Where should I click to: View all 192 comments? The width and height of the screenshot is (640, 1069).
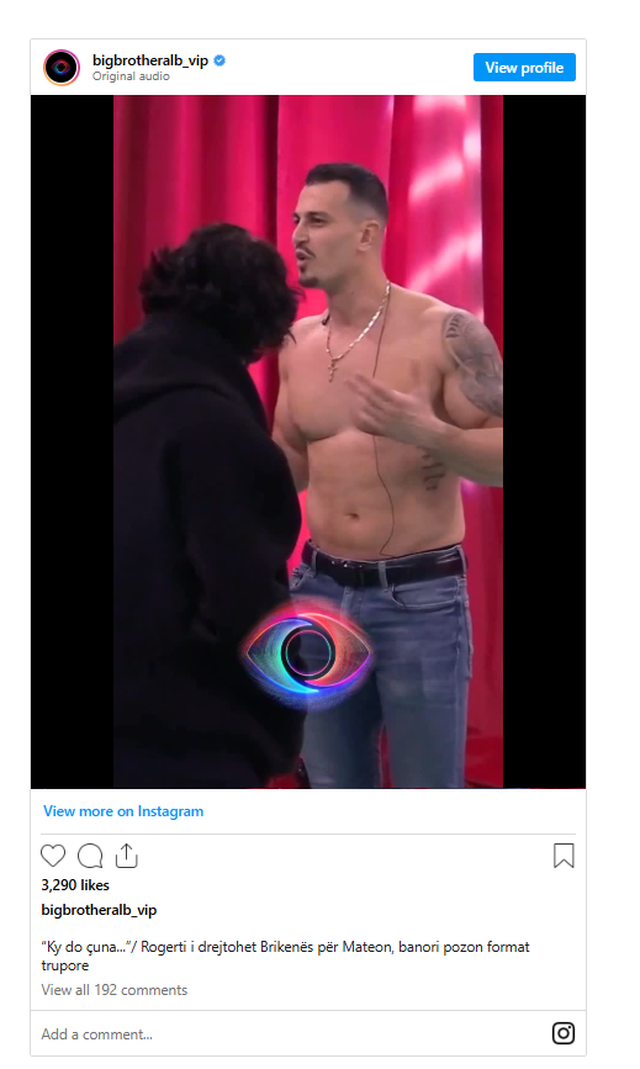pyautogui.click(x=114, y=990)
